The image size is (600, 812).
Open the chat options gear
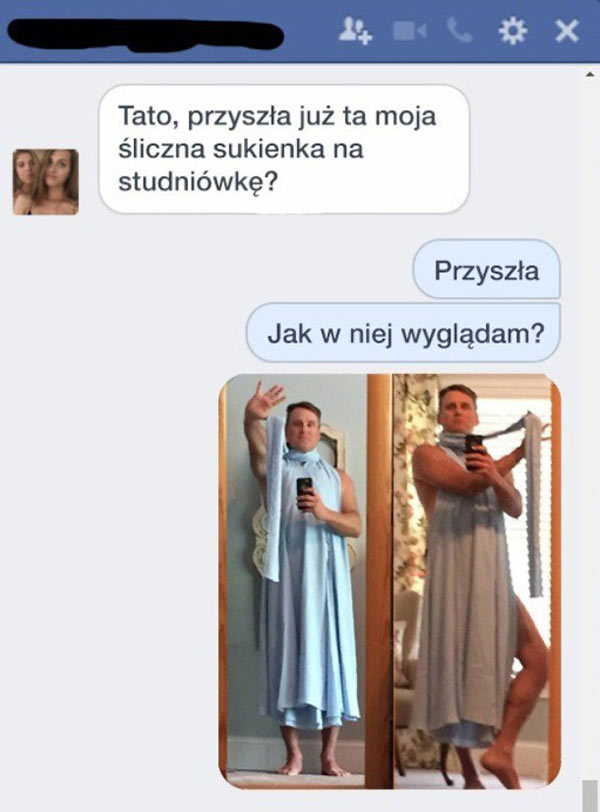[512, 33]
